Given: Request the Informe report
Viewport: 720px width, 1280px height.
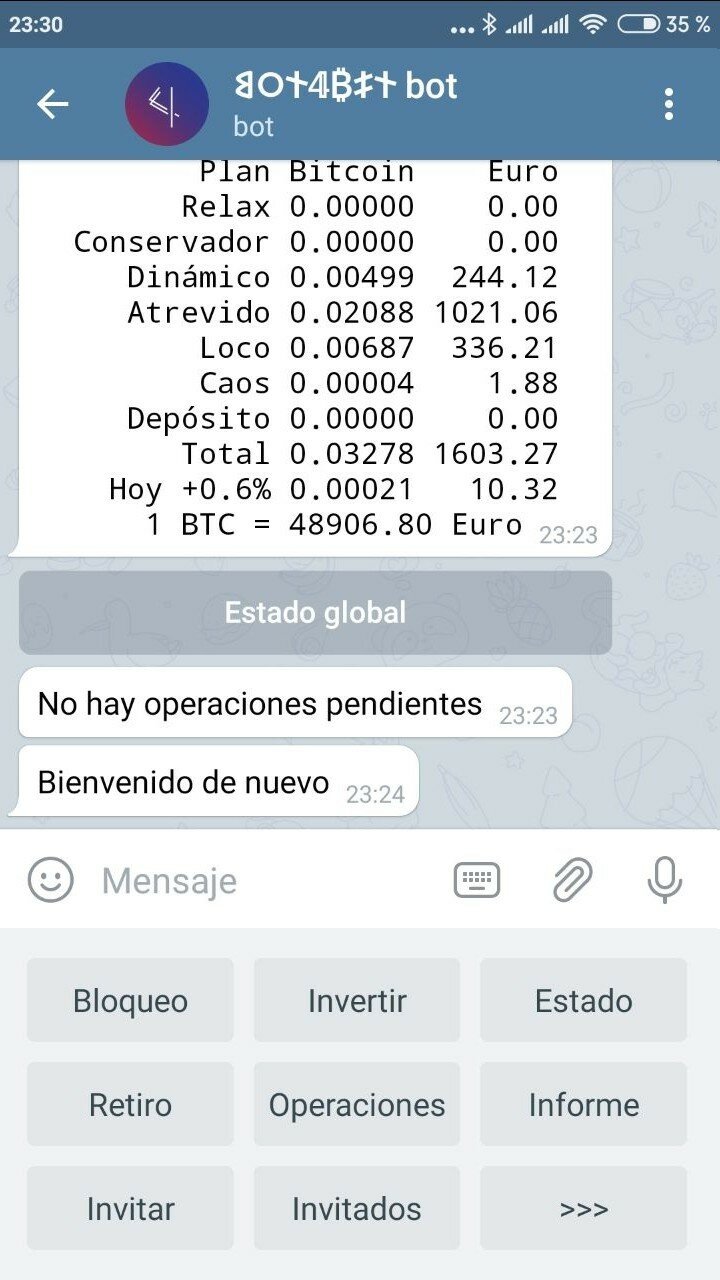Looking at the screenshot, I should click(x=584, y=1104).
